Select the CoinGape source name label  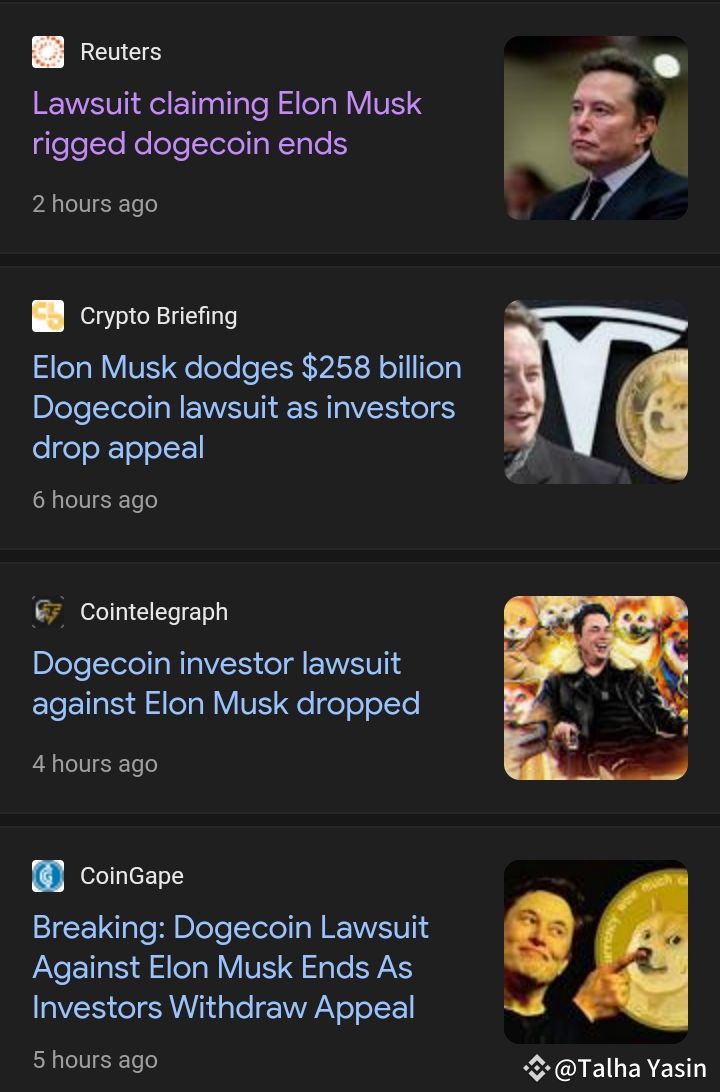(x=131, y=876)
